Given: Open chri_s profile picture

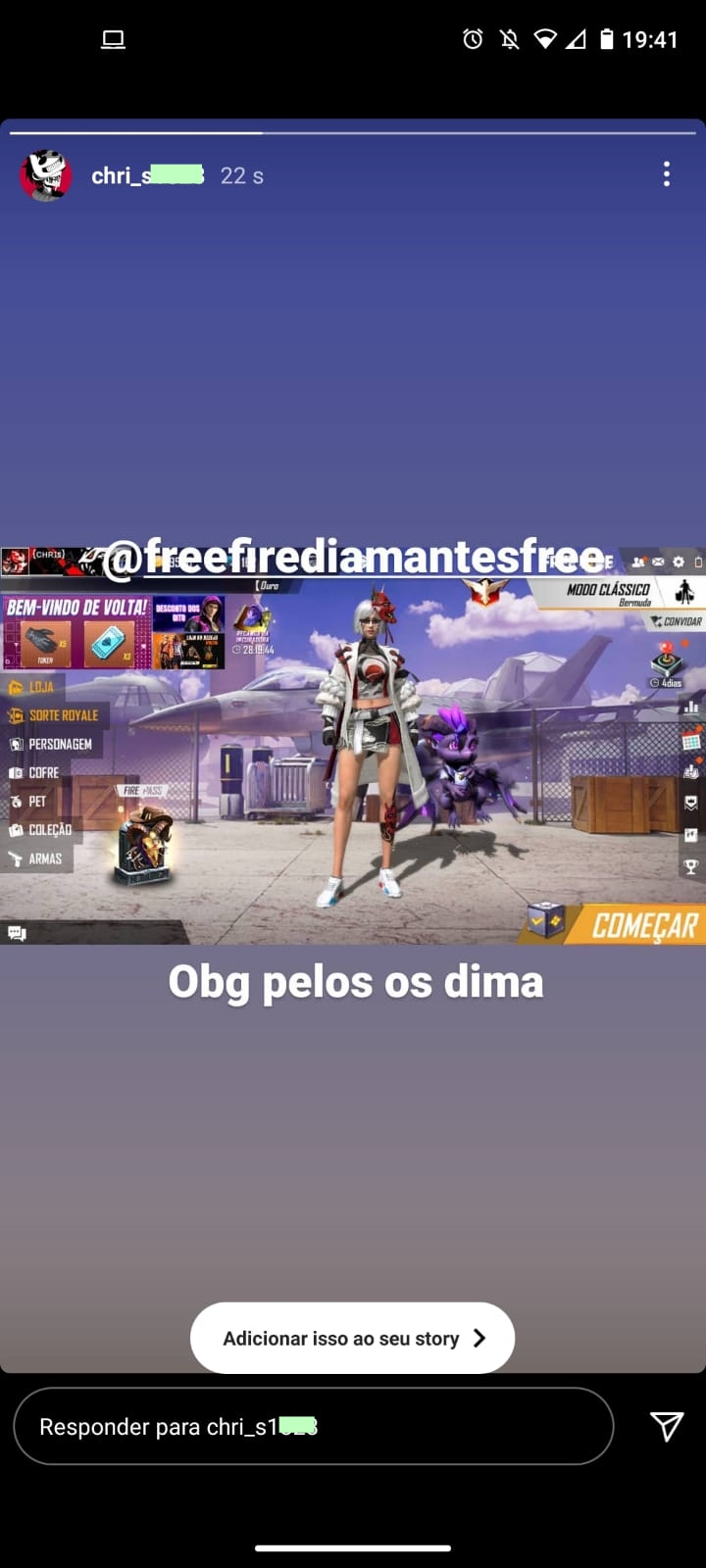Looking at the screenshot, I should coord(46,175).
